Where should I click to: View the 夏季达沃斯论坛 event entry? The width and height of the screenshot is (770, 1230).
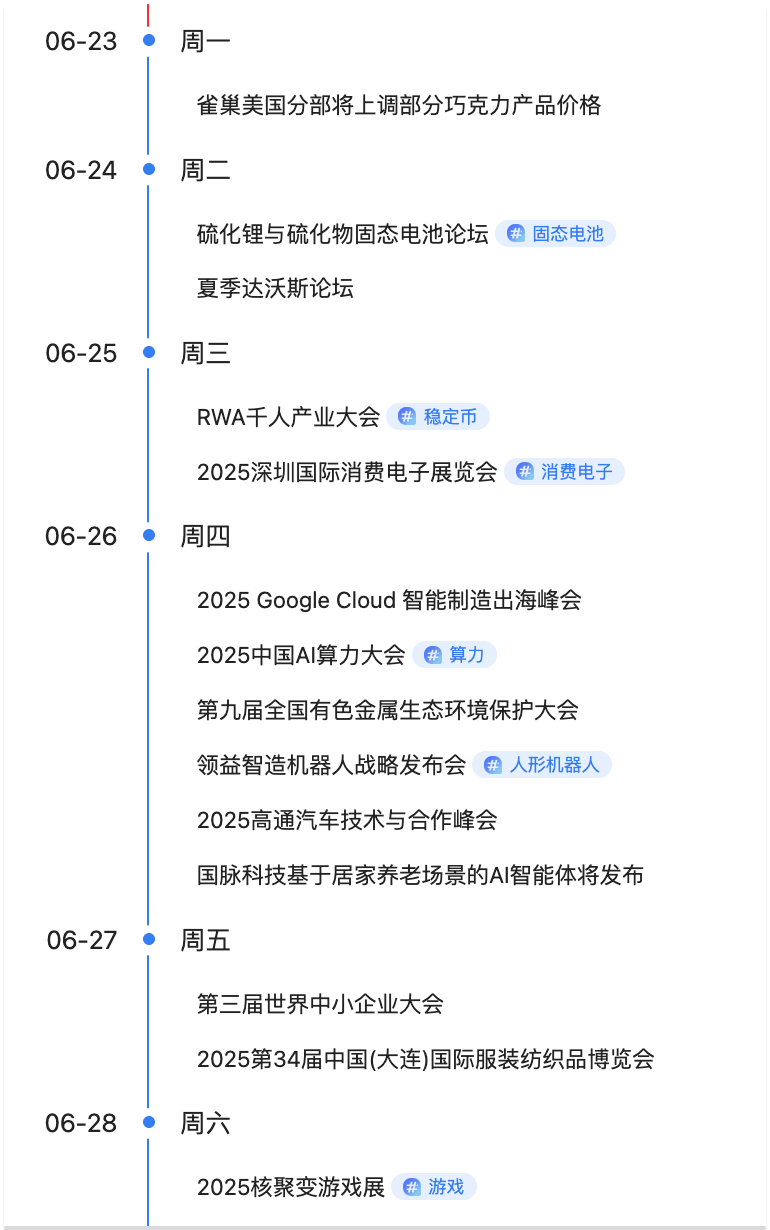tap(275, 289)
